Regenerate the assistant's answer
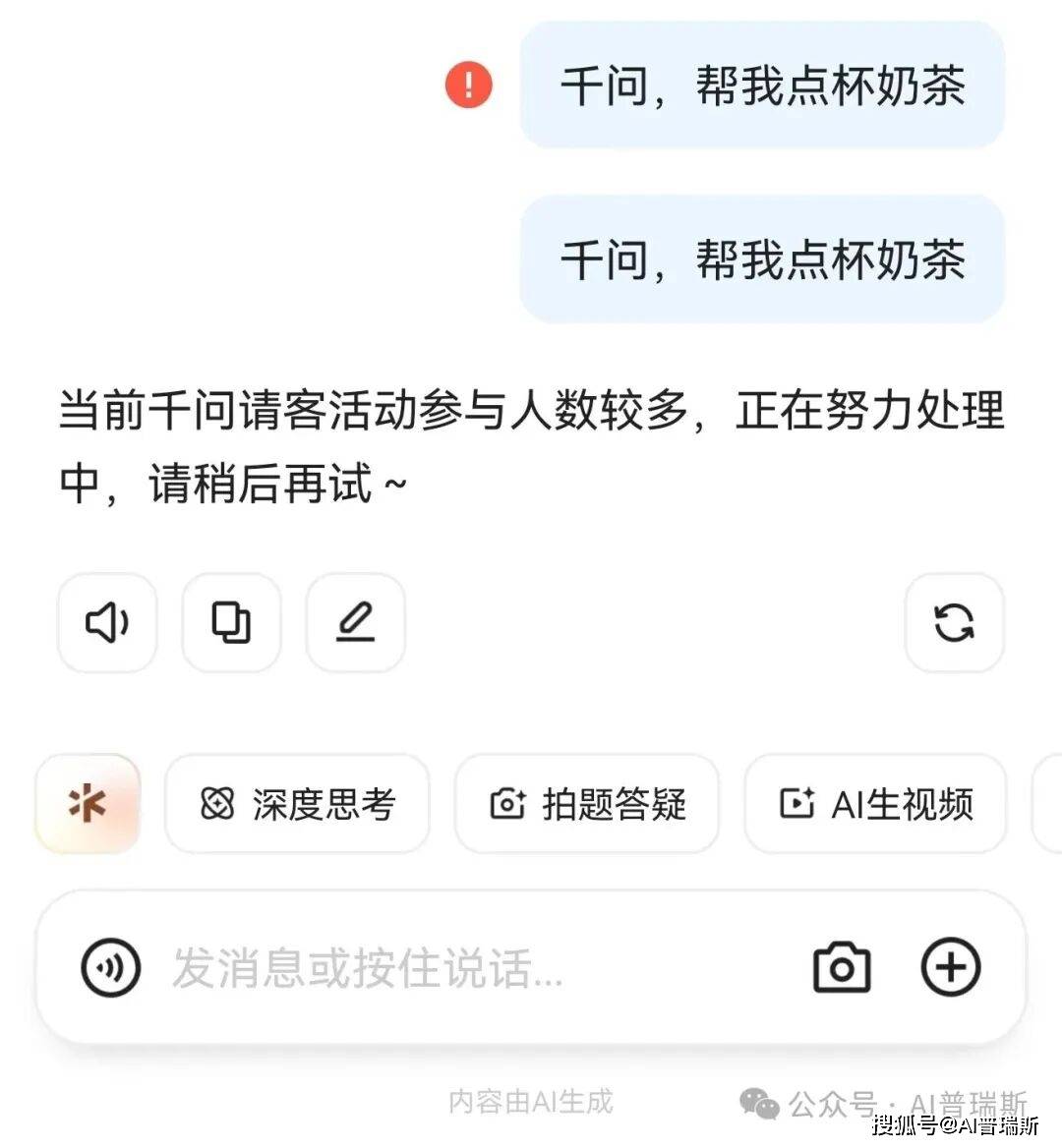This screenshot has height=1148, width=1062. tap(954, 623)
